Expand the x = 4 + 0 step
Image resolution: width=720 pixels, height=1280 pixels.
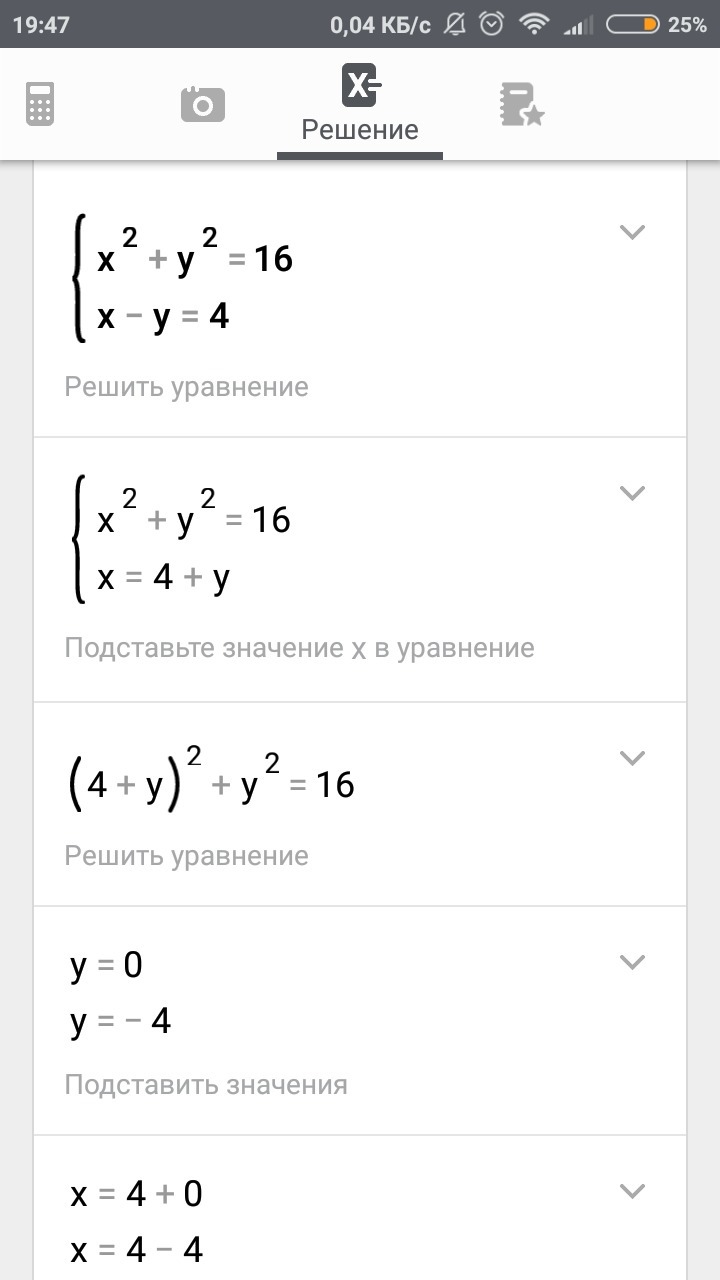[632, 1191]
